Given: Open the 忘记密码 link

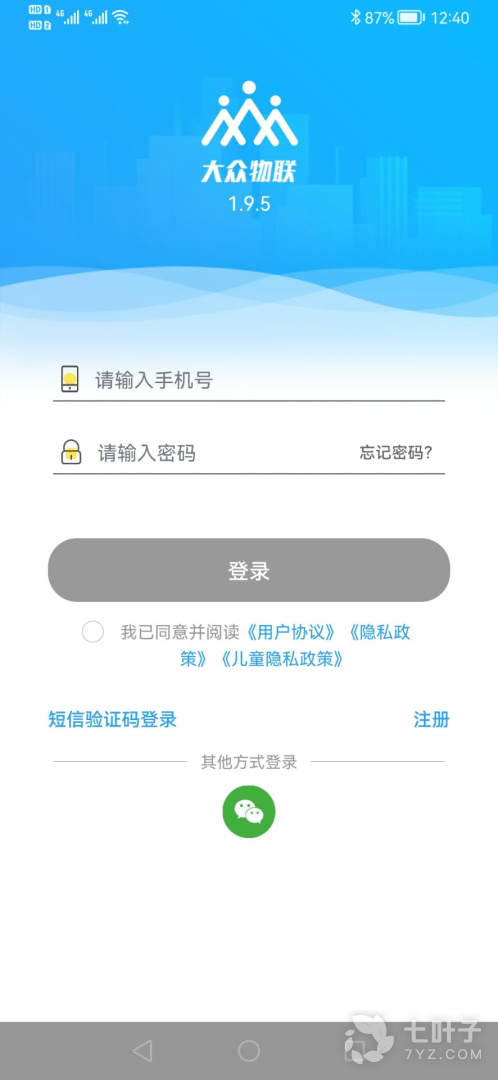Looking at the screenshot, I should pos(396,453).
